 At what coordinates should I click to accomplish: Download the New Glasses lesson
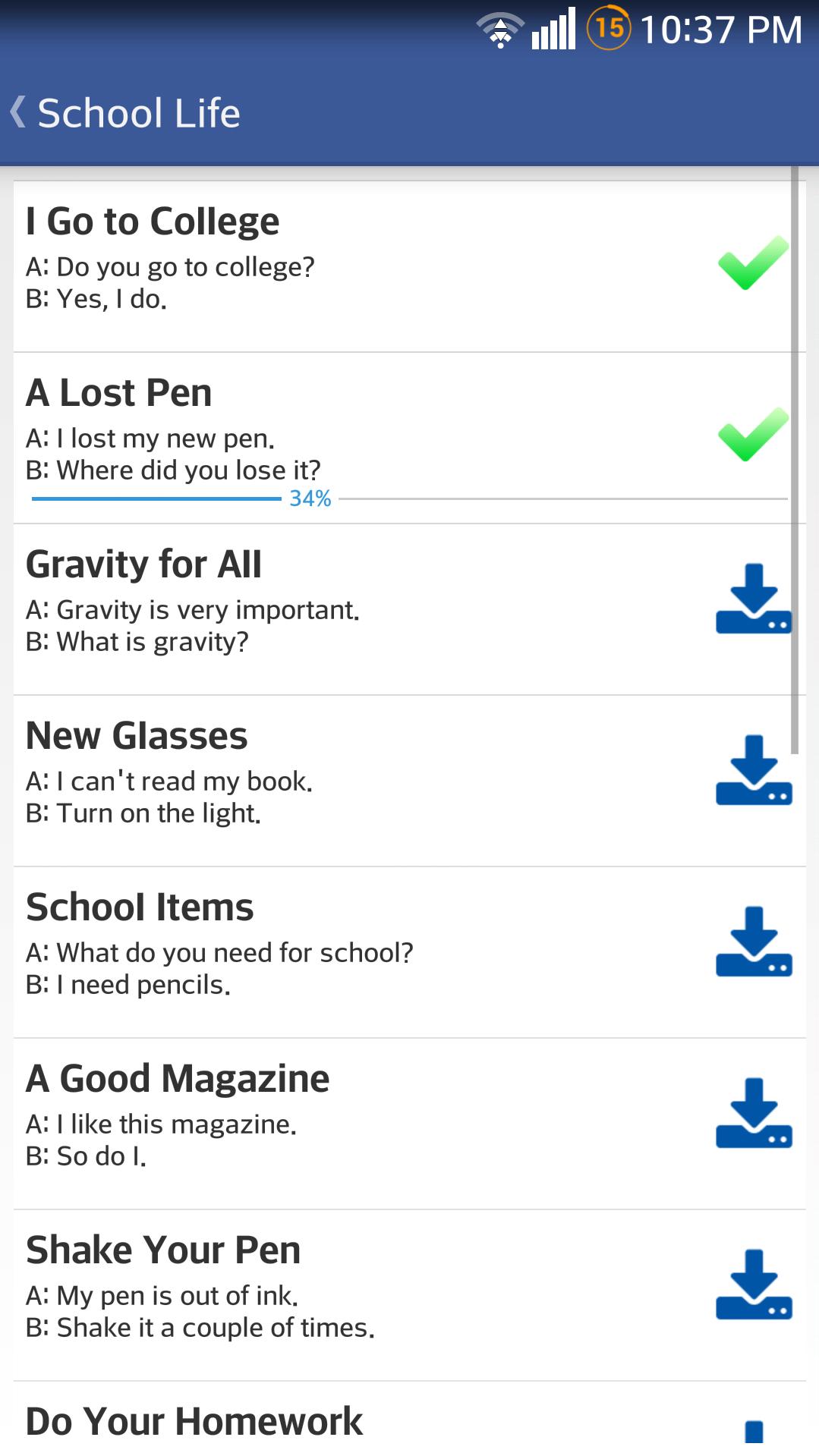point(753,770)
